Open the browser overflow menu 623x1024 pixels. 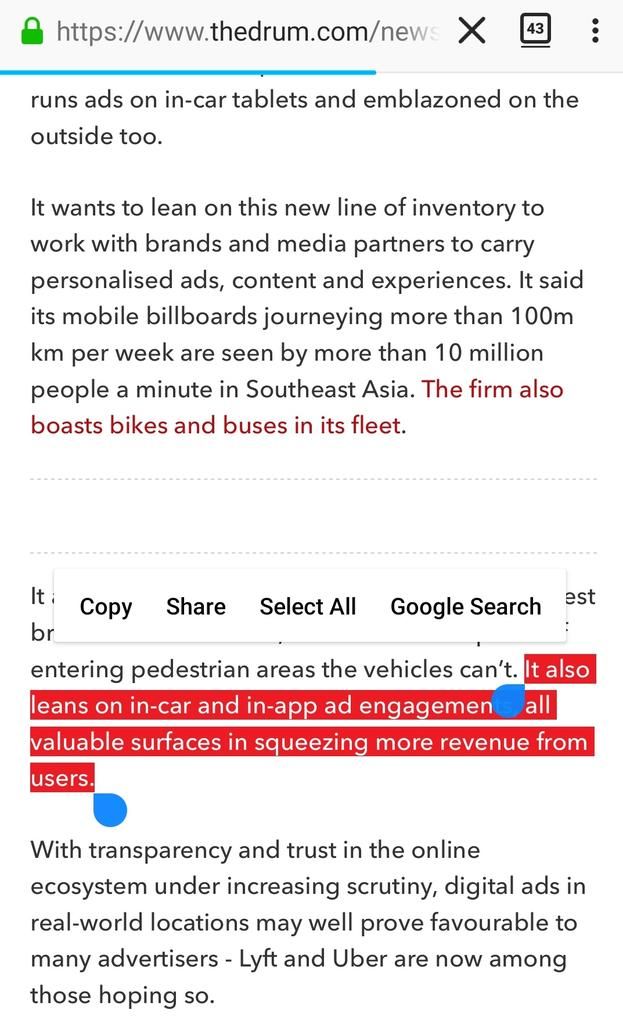(595, 32)
